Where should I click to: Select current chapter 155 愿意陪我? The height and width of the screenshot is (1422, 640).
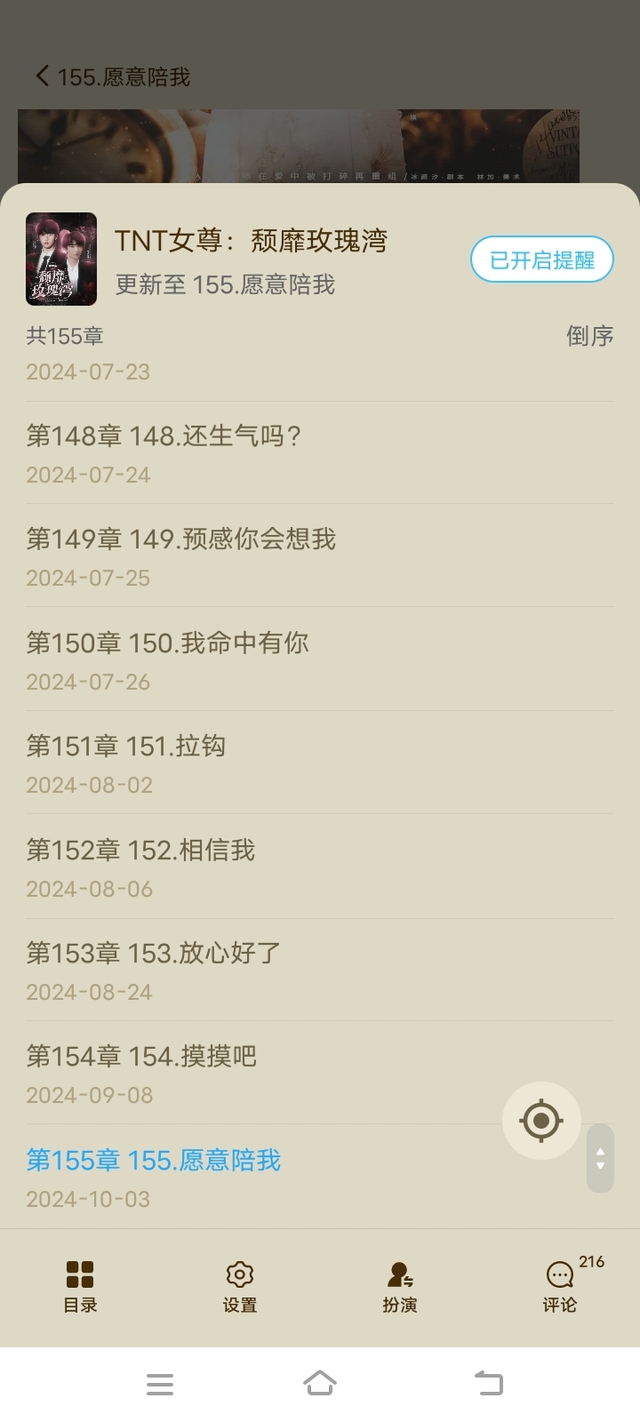[153, 1160]
